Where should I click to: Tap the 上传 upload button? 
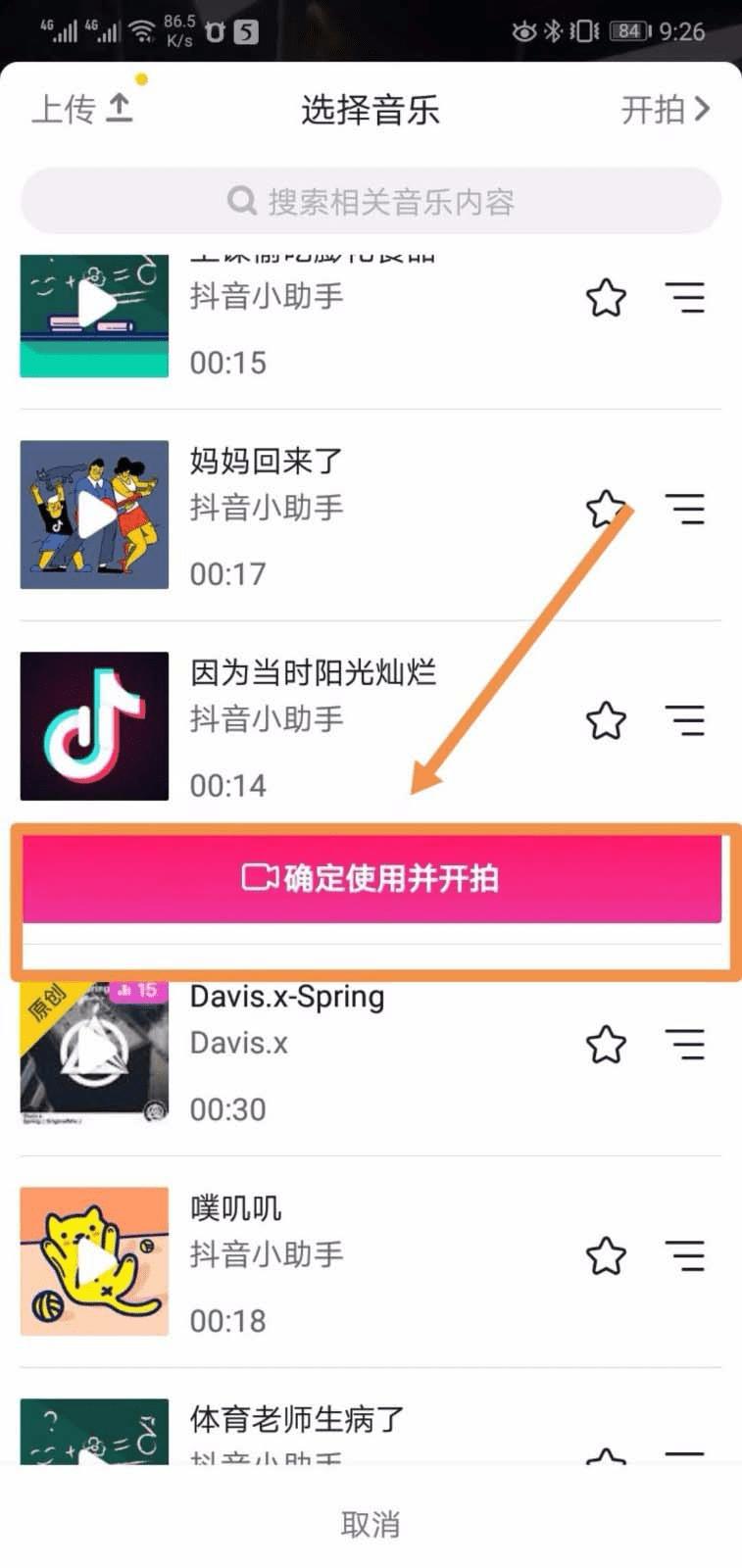point(82,109)
